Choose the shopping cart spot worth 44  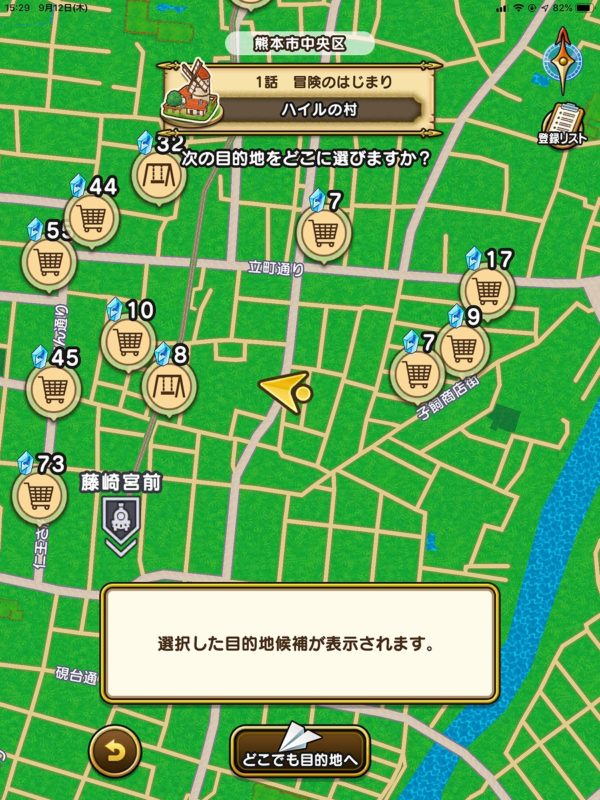pyautogui.click(x=92, y=215)
